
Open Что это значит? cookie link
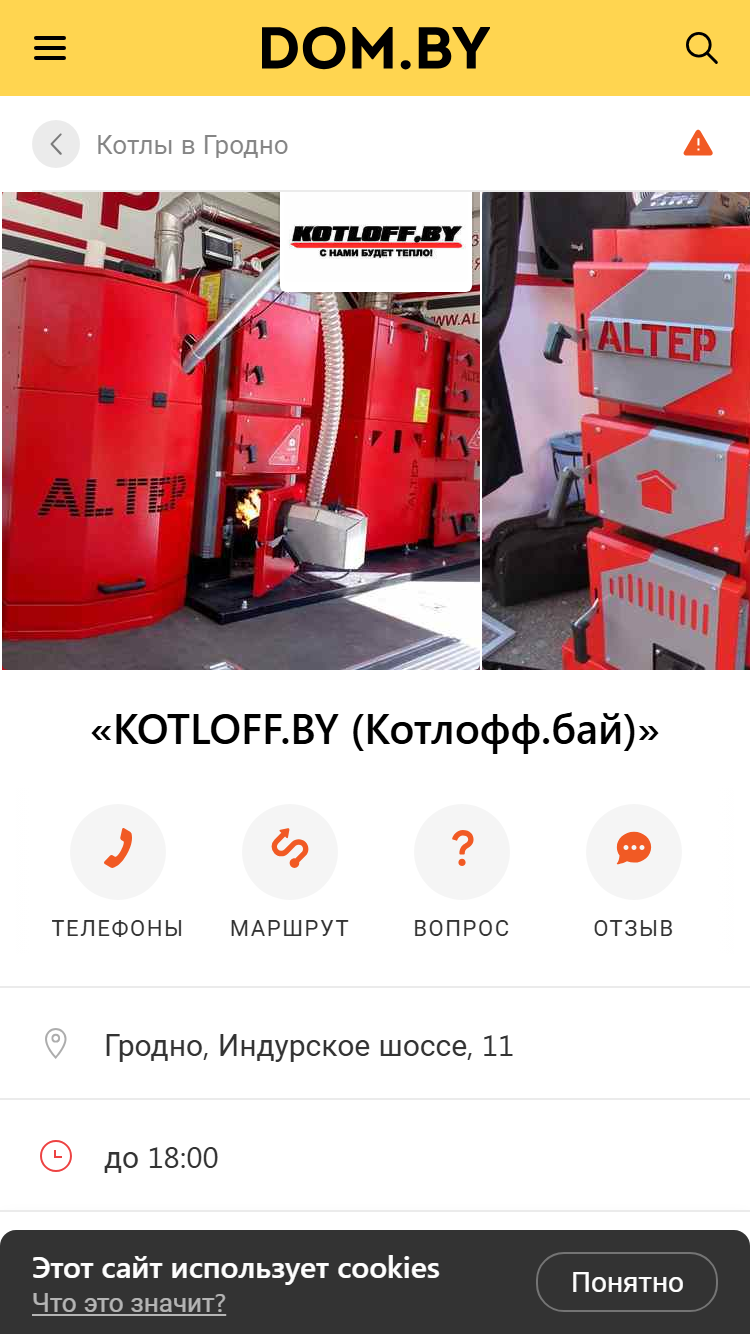129,1303
